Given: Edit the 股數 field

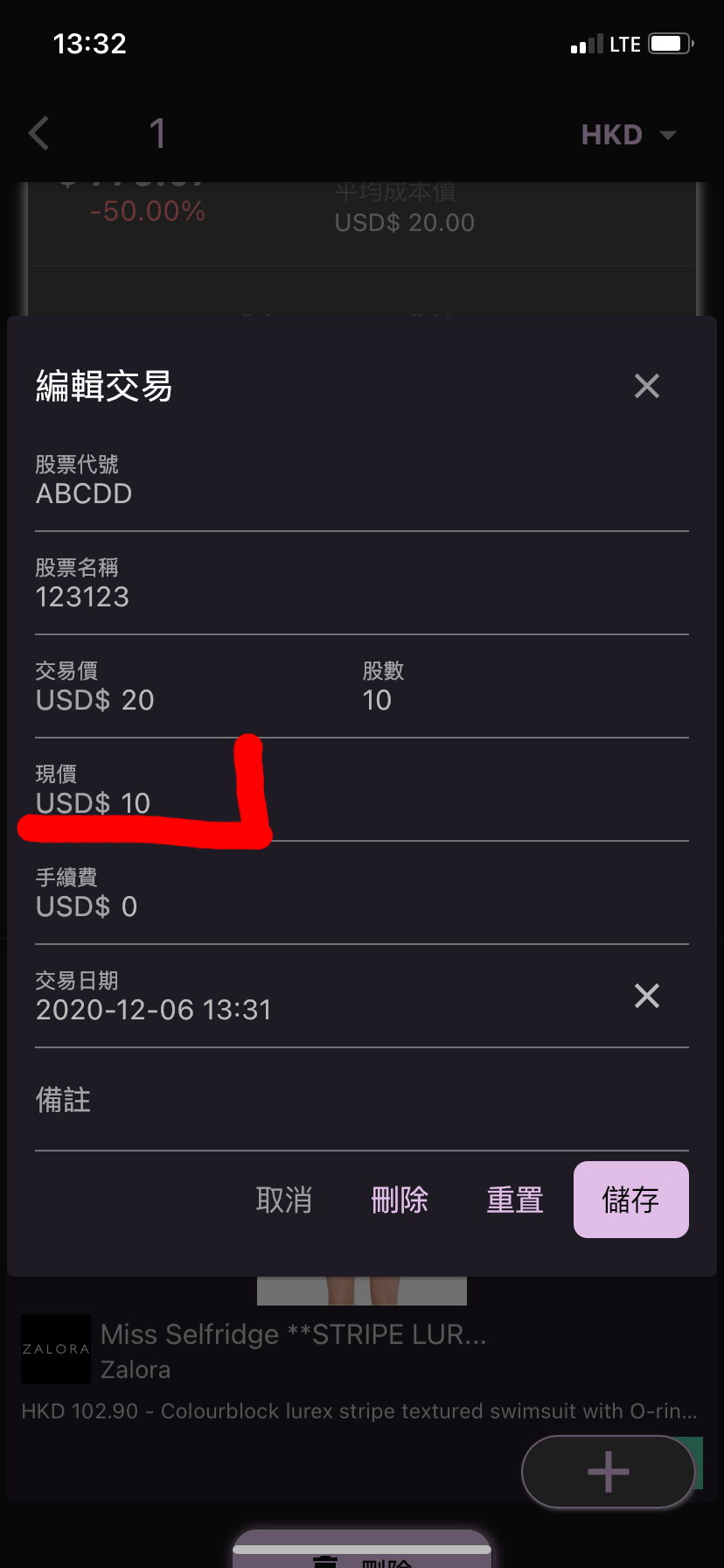Looking at the screenshot, I should coord(526,688).
